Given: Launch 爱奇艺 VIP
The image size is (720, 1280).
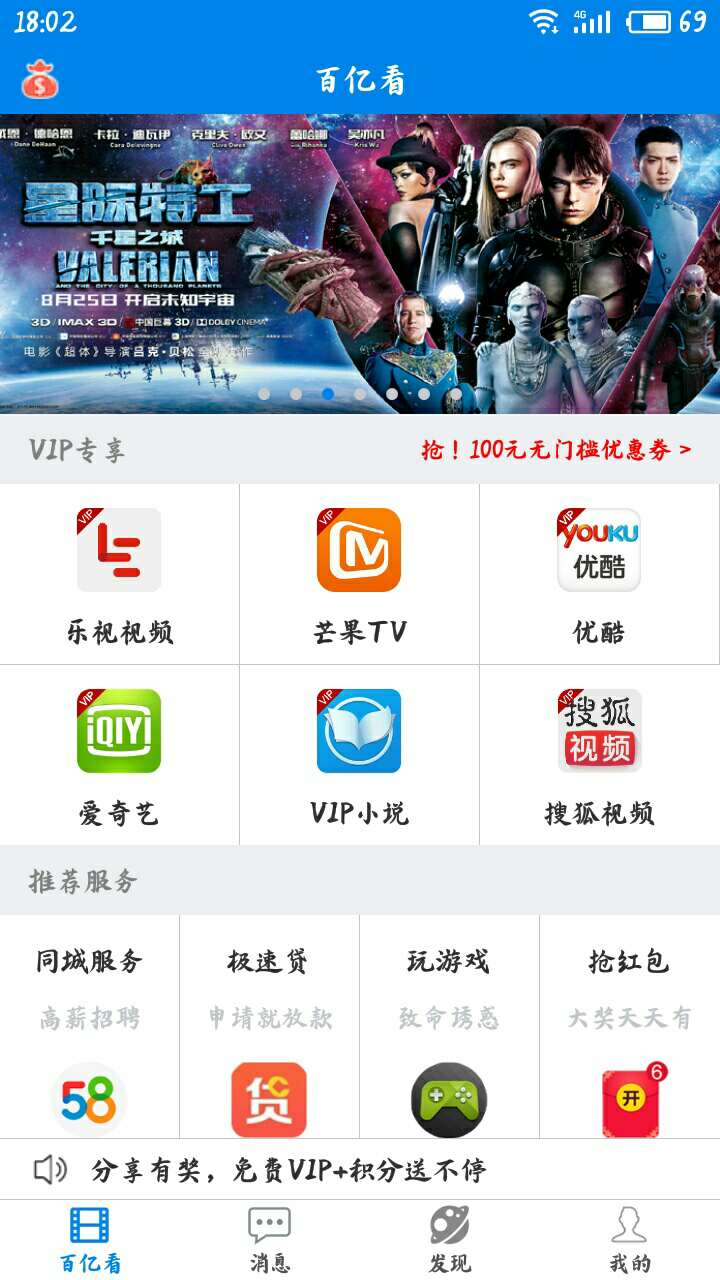Looking at the screenshot, I should point(119,755).
